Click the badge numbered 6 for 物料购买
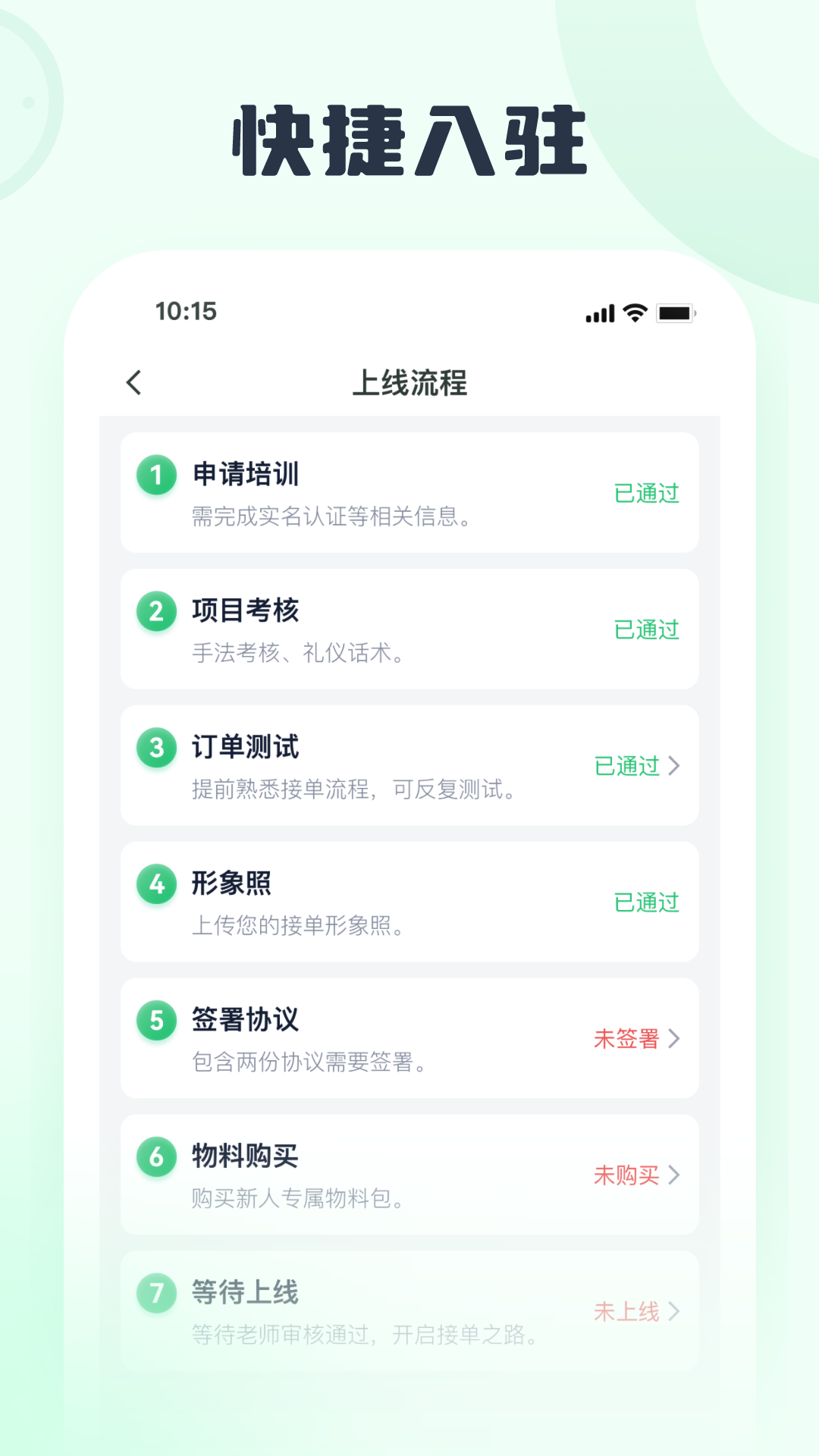The height and width of the screenshot is (1456, 819). tap(155, 1156)
